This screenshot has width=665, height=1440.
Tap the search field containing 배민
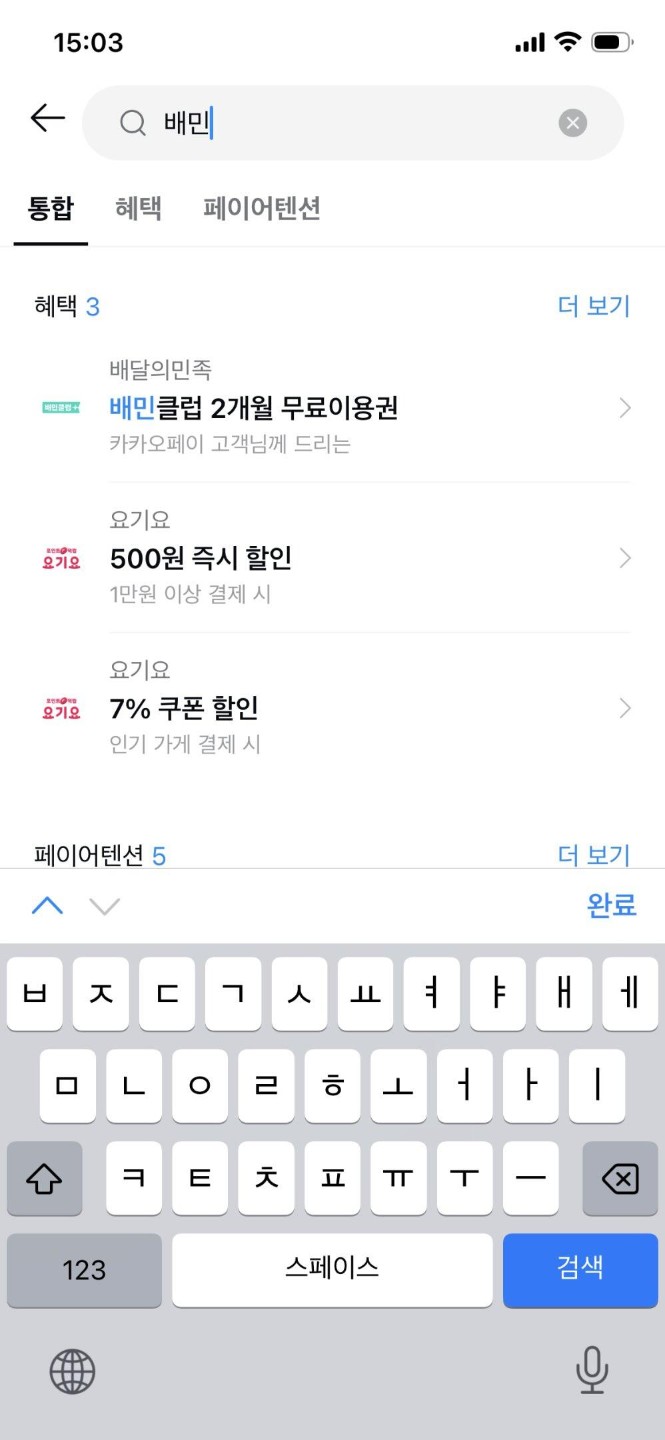point(340,123)
